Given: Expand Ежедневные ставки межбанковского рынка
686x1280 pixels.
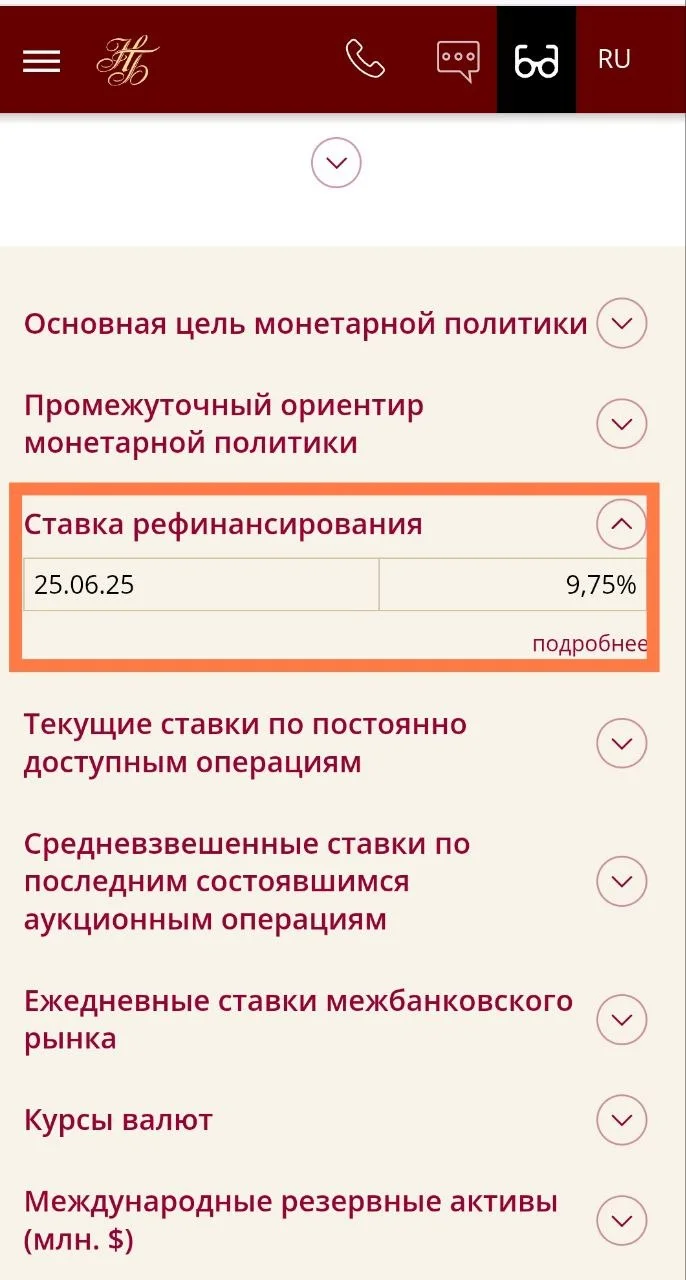Looking at the screenshot, I should pyautogui.click(x=621, y=1020).
